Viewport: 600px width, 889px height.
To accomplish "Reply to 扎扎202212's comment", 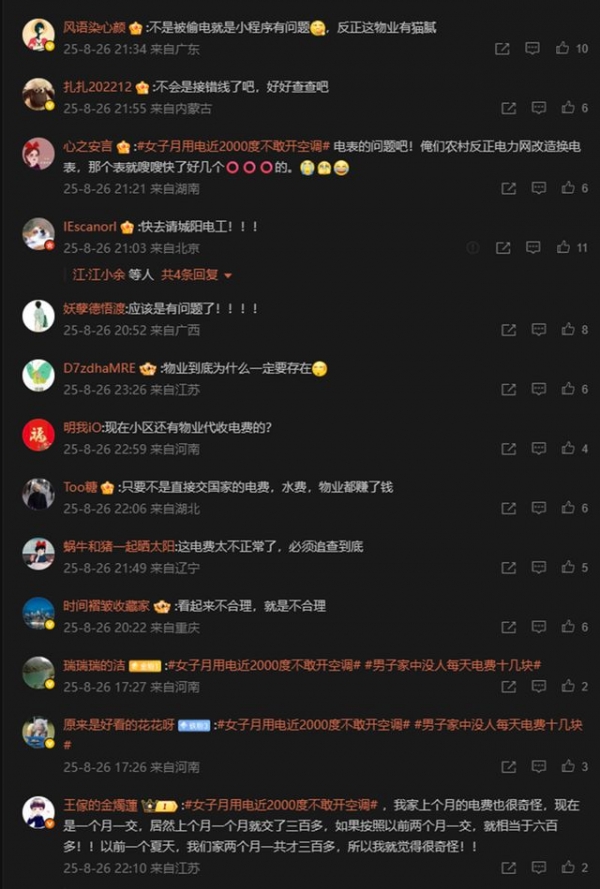I will click(536, 108).
